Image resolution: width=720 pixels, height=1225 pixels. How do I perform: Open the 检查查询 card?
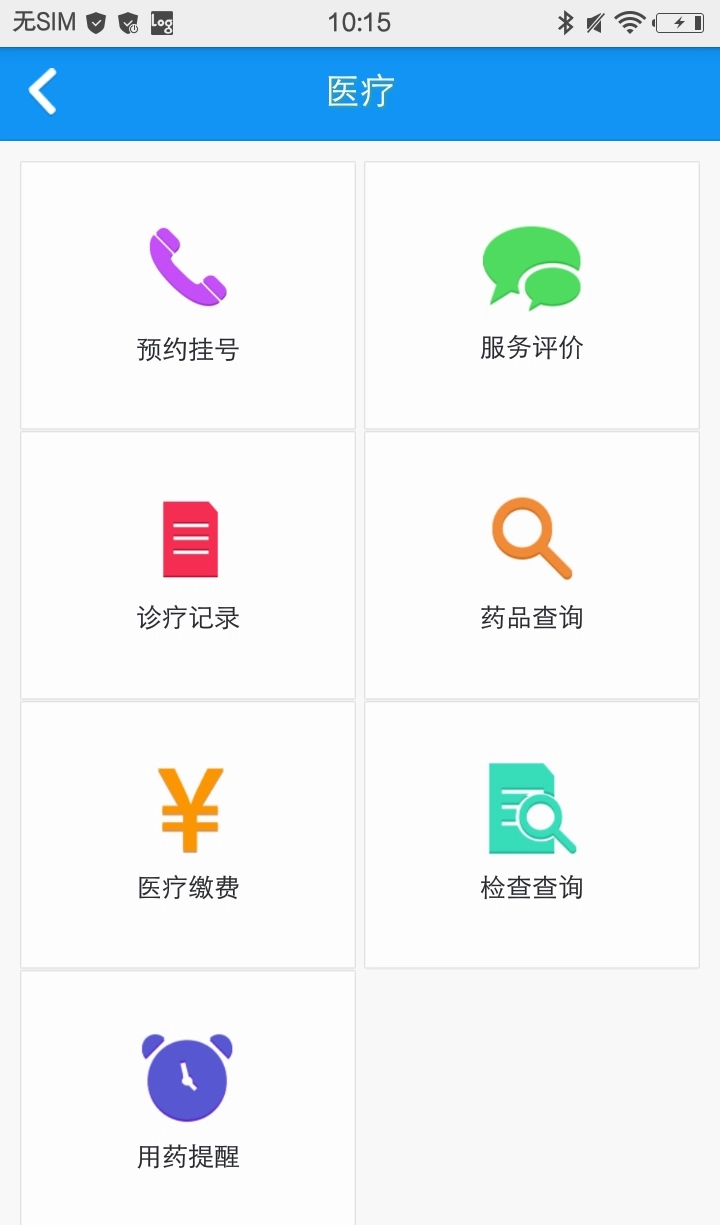(x=530, y=834)
